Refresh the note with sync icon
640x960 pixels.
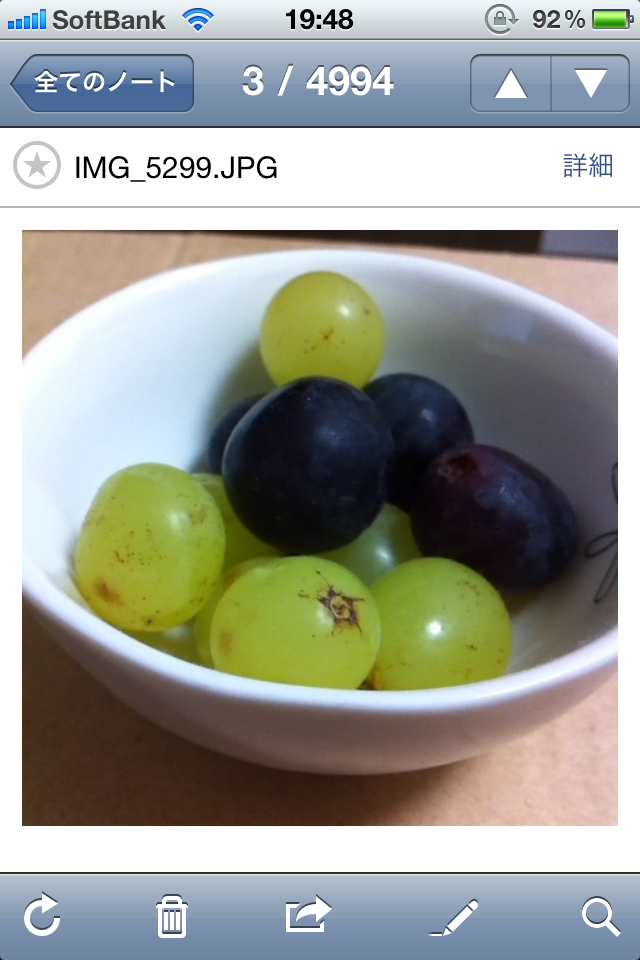(42, 915)
